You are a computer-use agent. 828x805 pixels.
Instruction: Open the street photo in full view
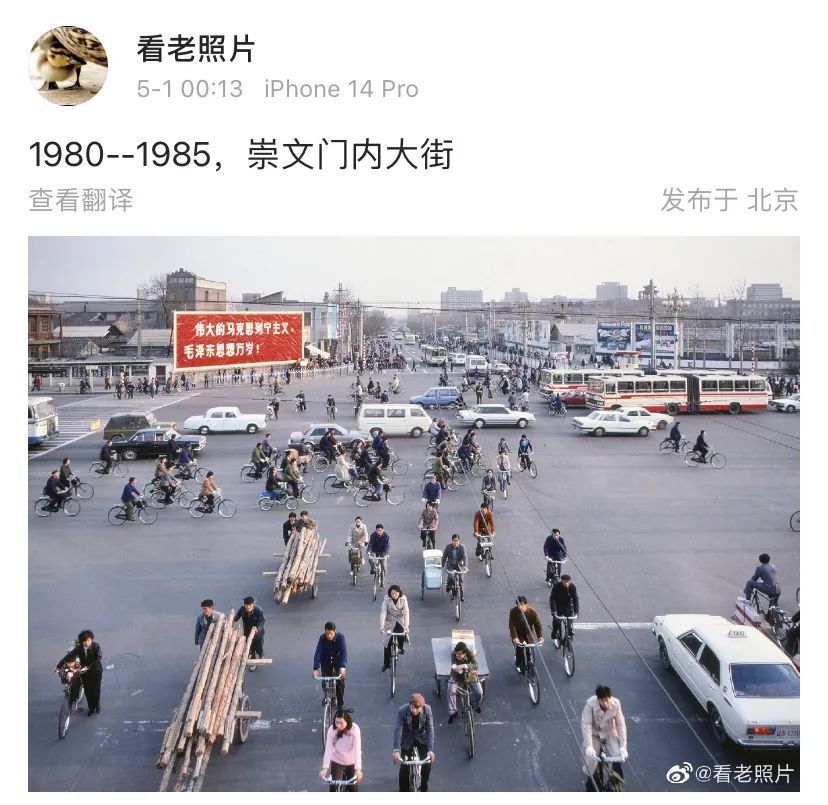pyautogui.click(x=414, y=513)
